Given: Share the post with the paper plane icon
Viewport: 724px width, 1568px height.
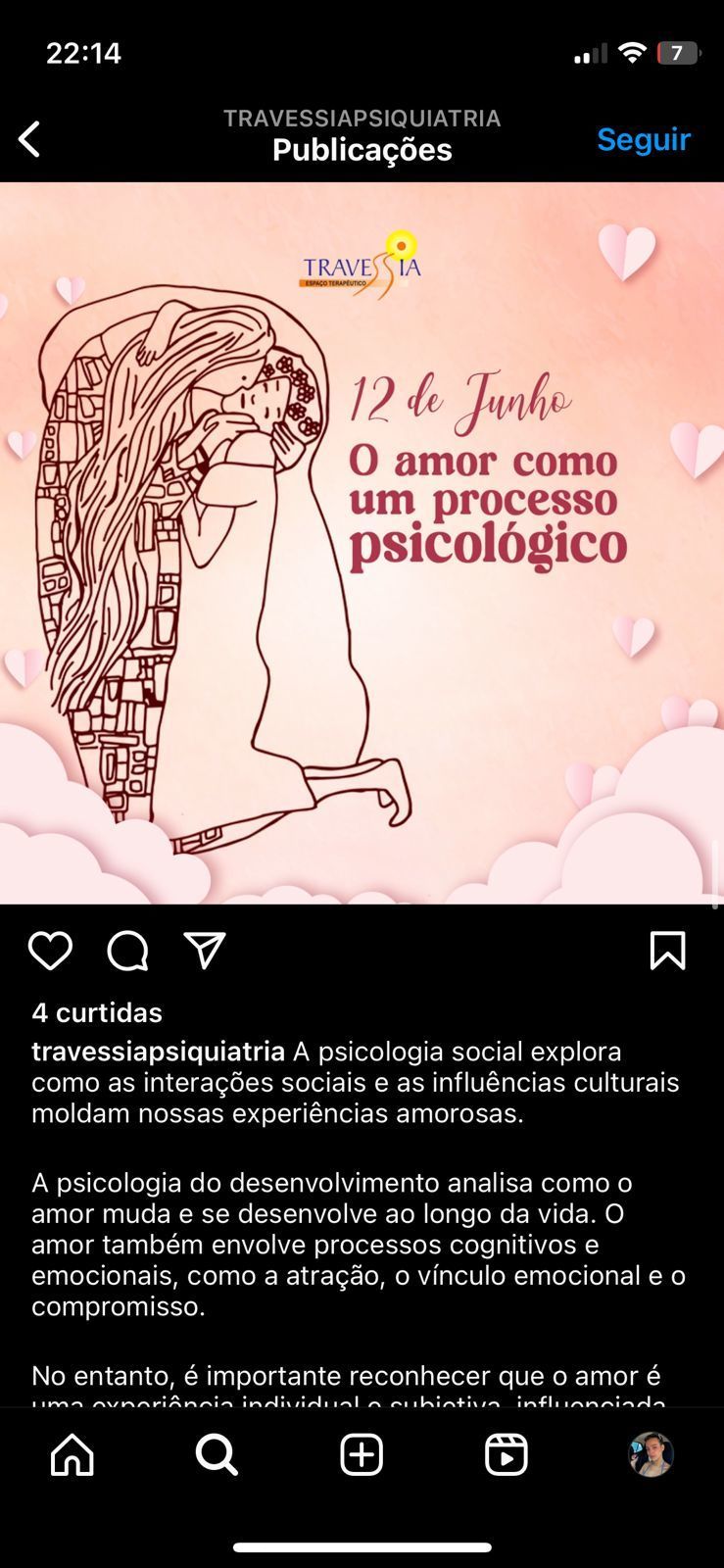Looking at the screenshot, I should coord(205,951).
